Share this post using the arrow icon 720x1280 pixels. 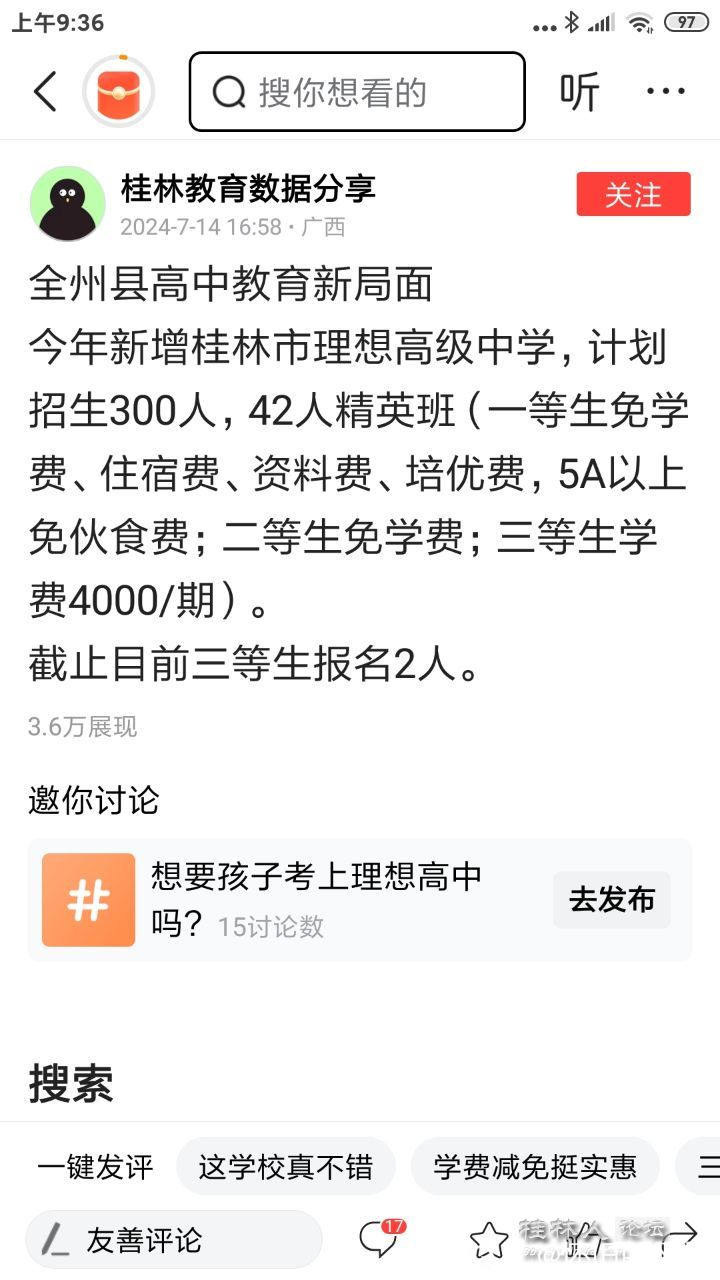click(x=681, y=1238)
